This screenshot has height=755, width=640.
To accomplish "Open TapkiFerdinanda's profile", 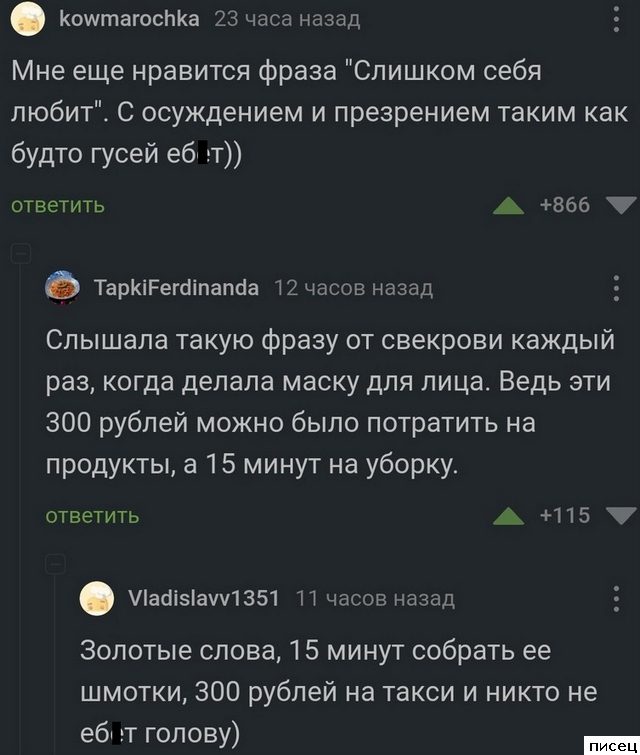I will click(x=175, y=288).
